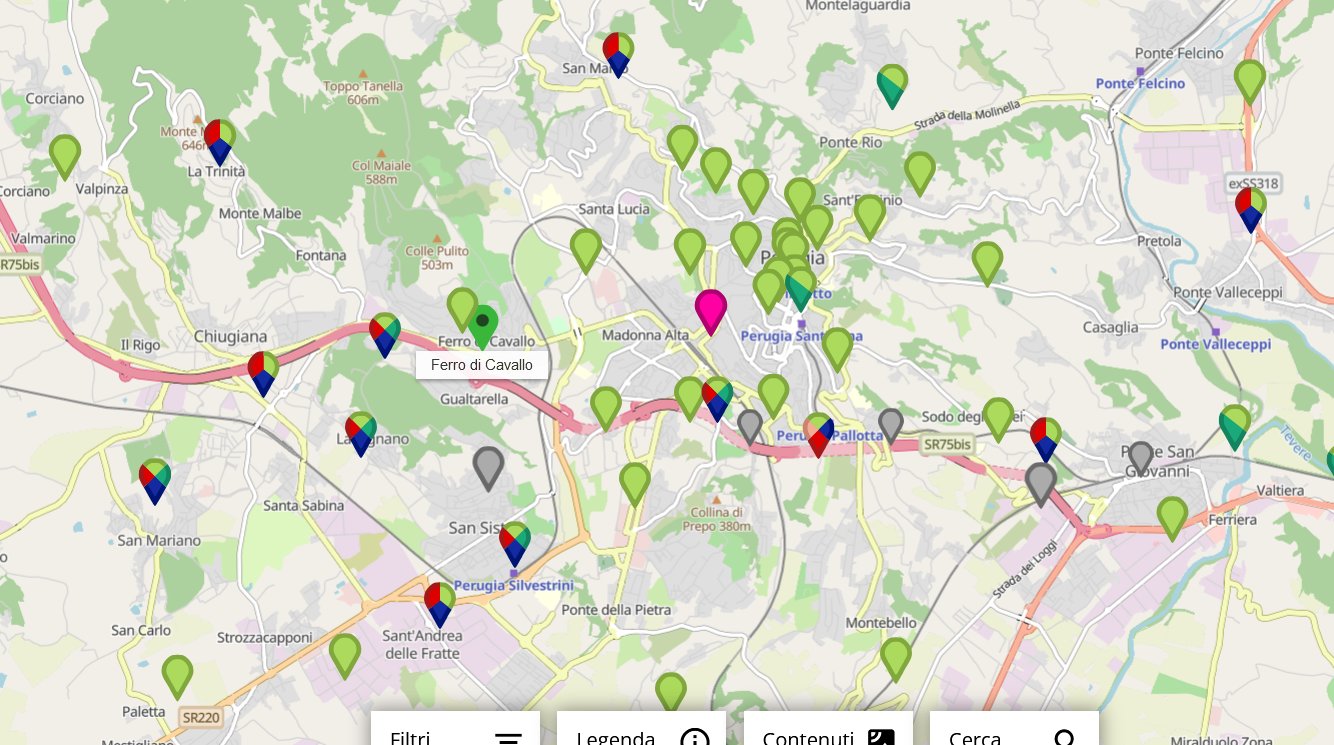The image size is (1334, 745).
Task: Open the multicolor pin at La Trinità
Action: point(219,138)
